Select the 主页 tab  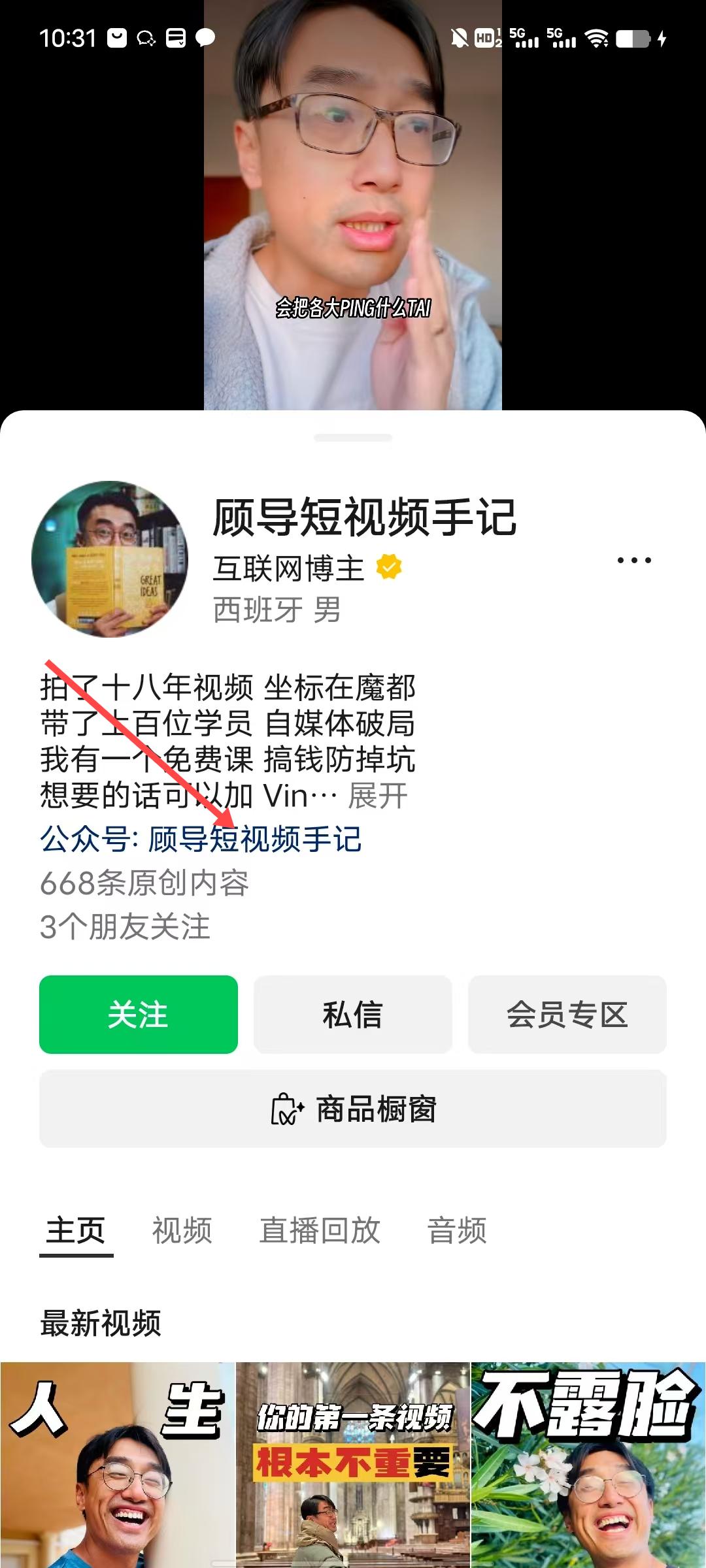pos(76,1230)
